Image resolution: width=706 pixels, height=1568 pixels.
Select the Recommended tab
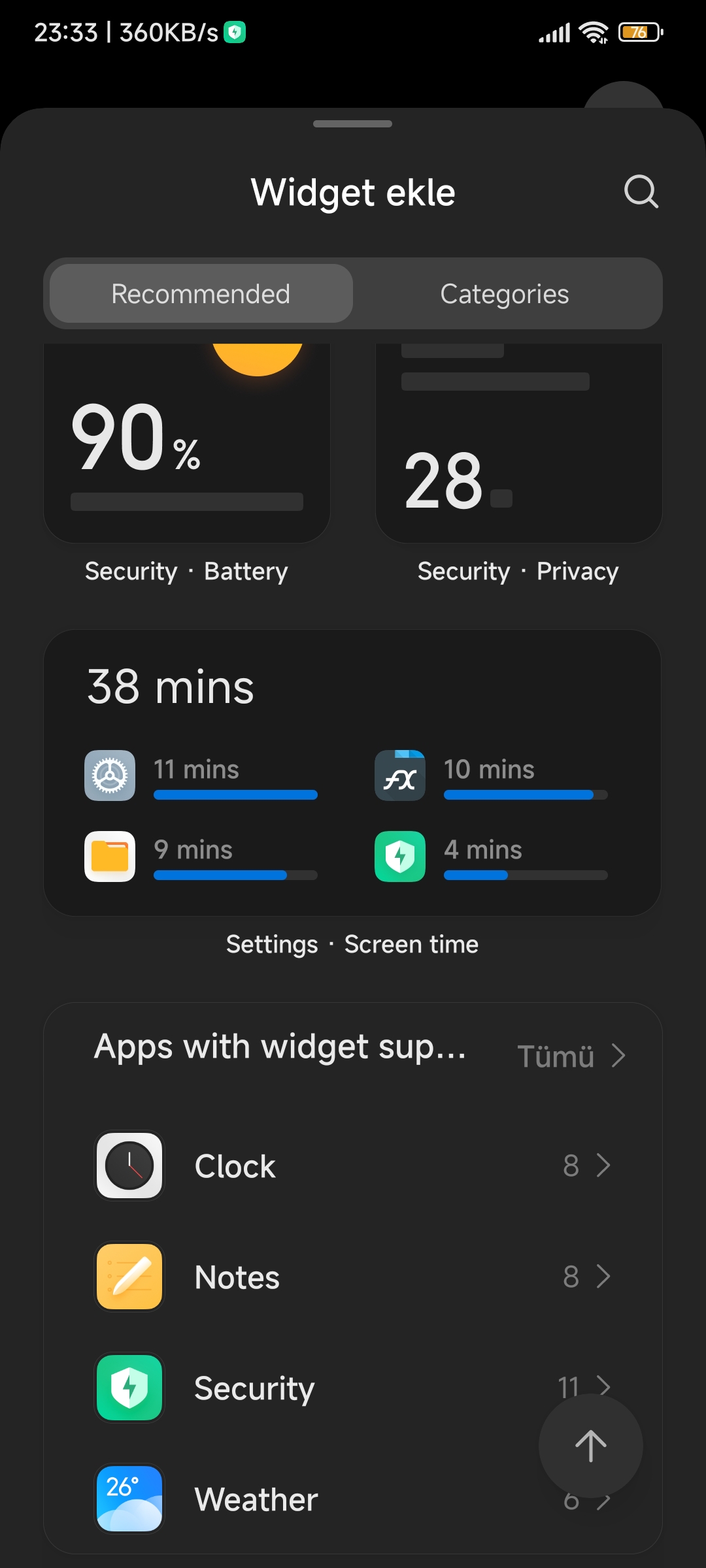tap(201, 294)
